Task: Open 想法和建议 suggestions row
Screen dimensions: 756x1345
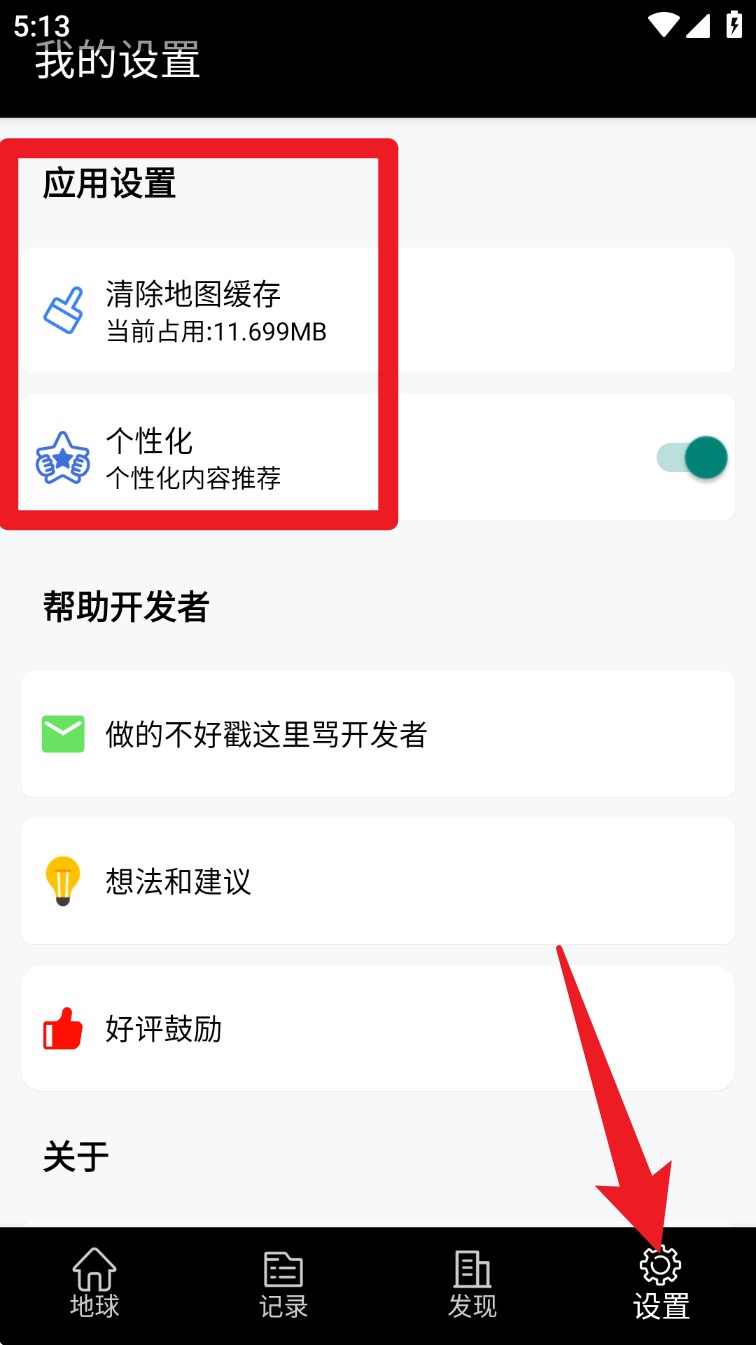Action: (x=377, y=881)
